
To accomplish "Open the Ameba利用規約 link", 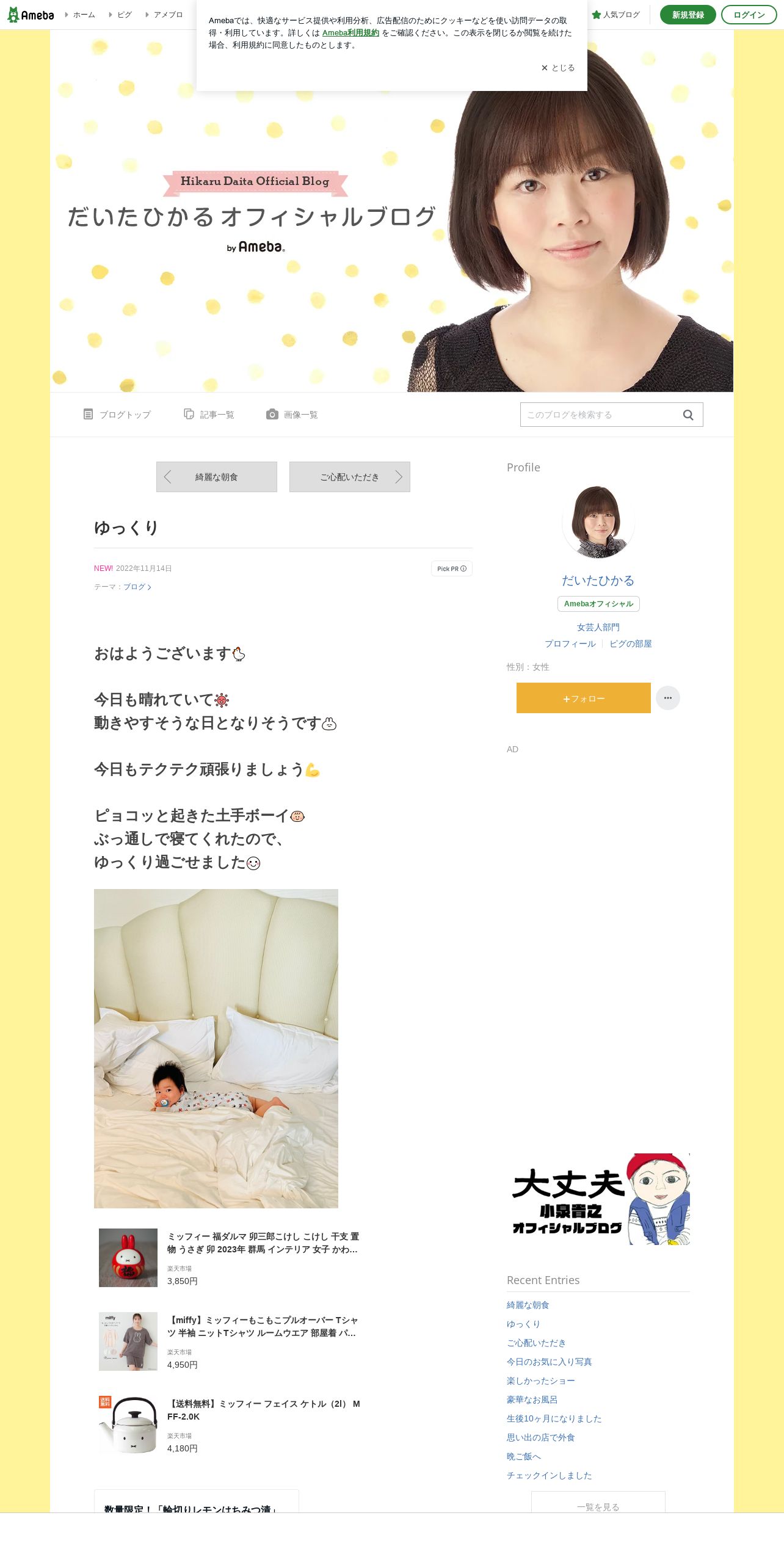I will pos(350,33).
